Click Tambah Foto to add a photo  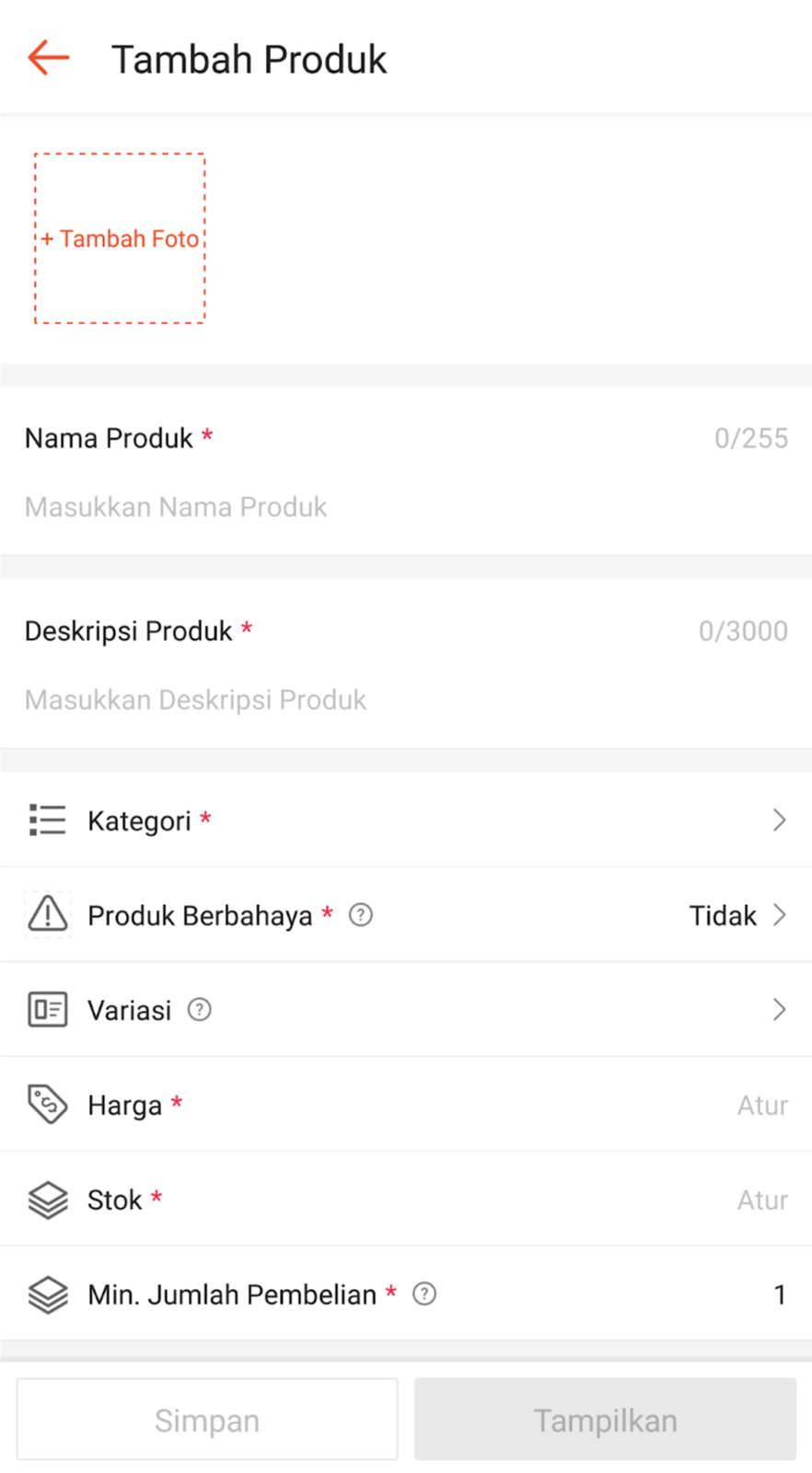[120, 237]
